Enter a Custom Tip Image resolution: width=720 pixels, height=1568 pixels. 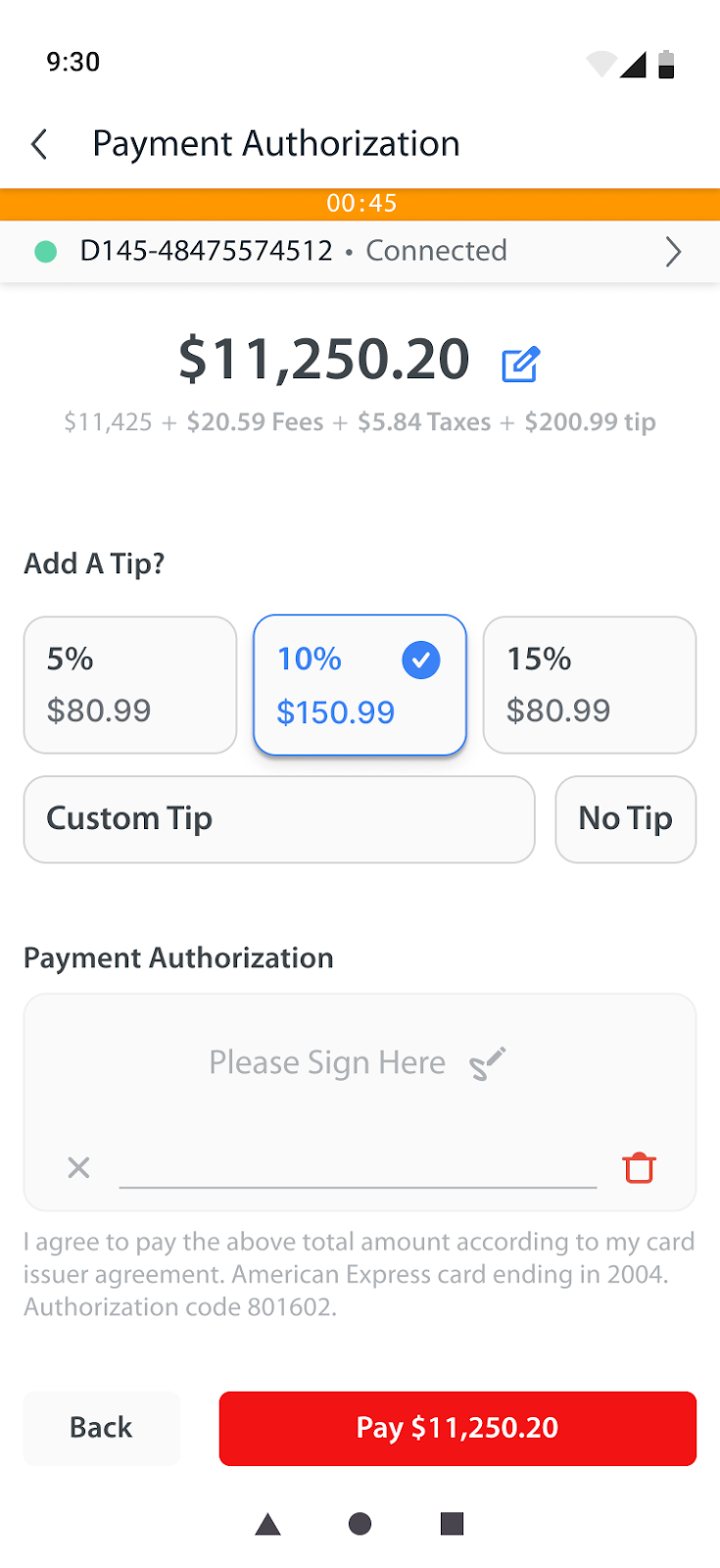pos(279,819)
